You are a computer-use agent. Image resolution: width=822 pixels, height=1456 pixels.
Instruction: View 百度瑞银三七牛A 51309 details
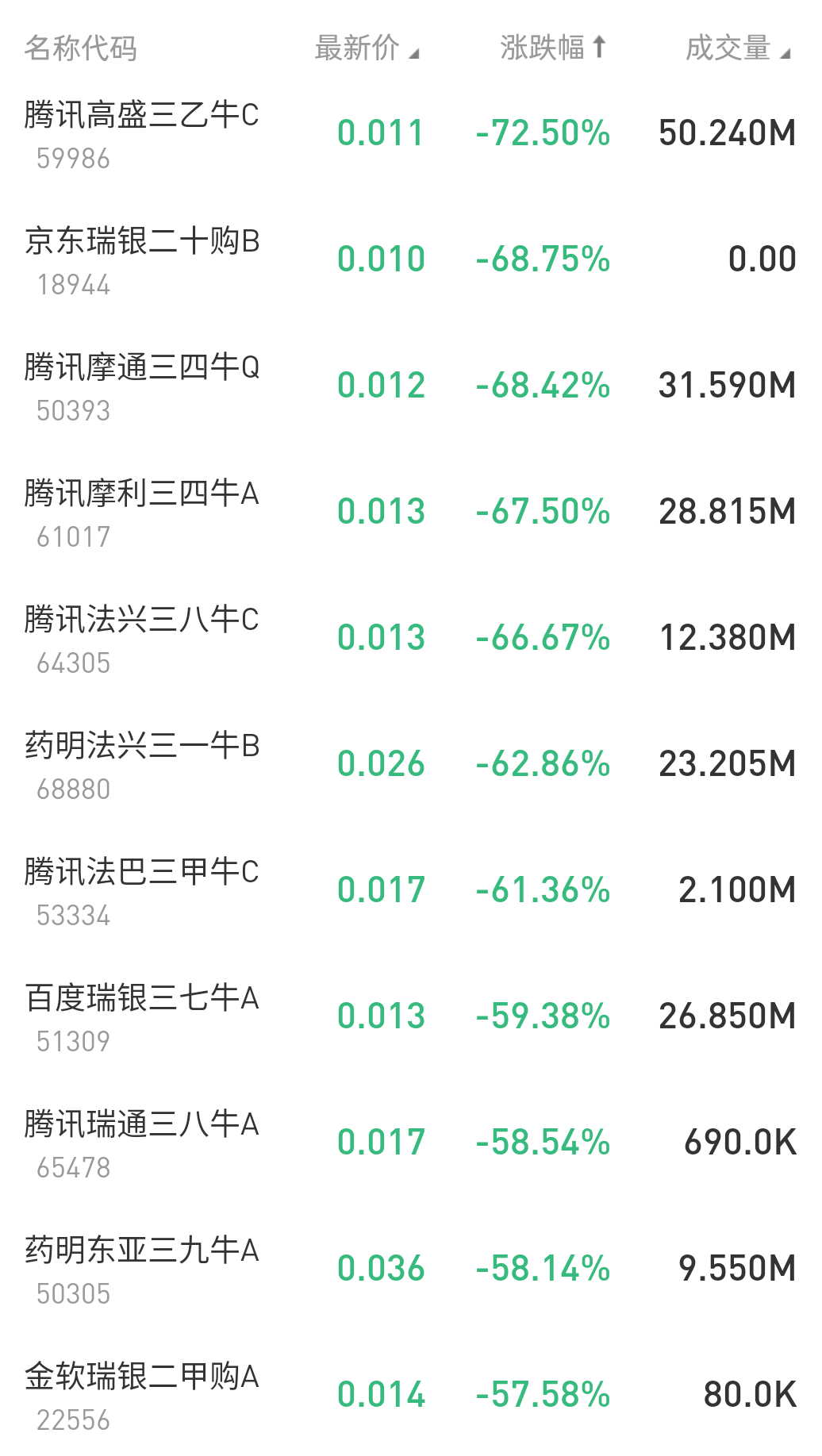(411, 1016)
